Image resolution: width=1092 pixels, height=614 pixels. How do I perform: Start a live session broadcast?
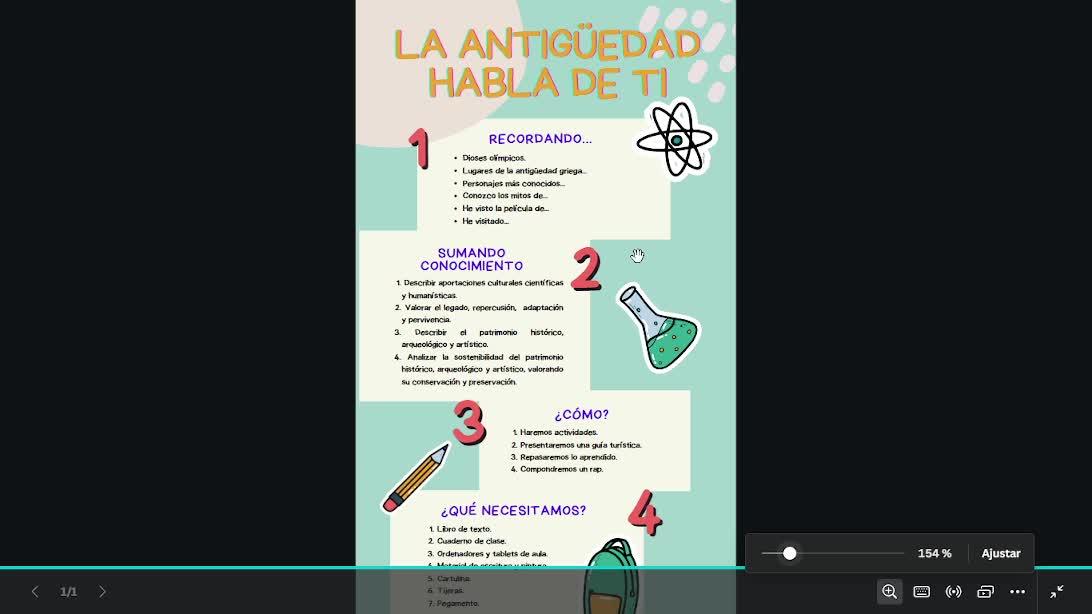pos(954,592)
